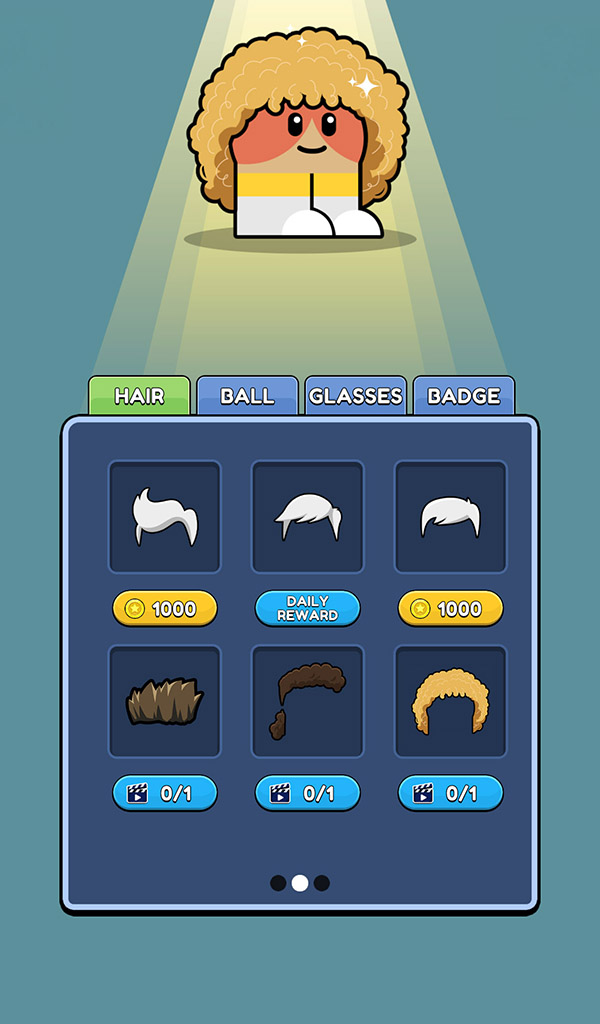Viewport: 600px width, 1024px height.
Task: Select the white swoop hair style
Action: [164, 517]
